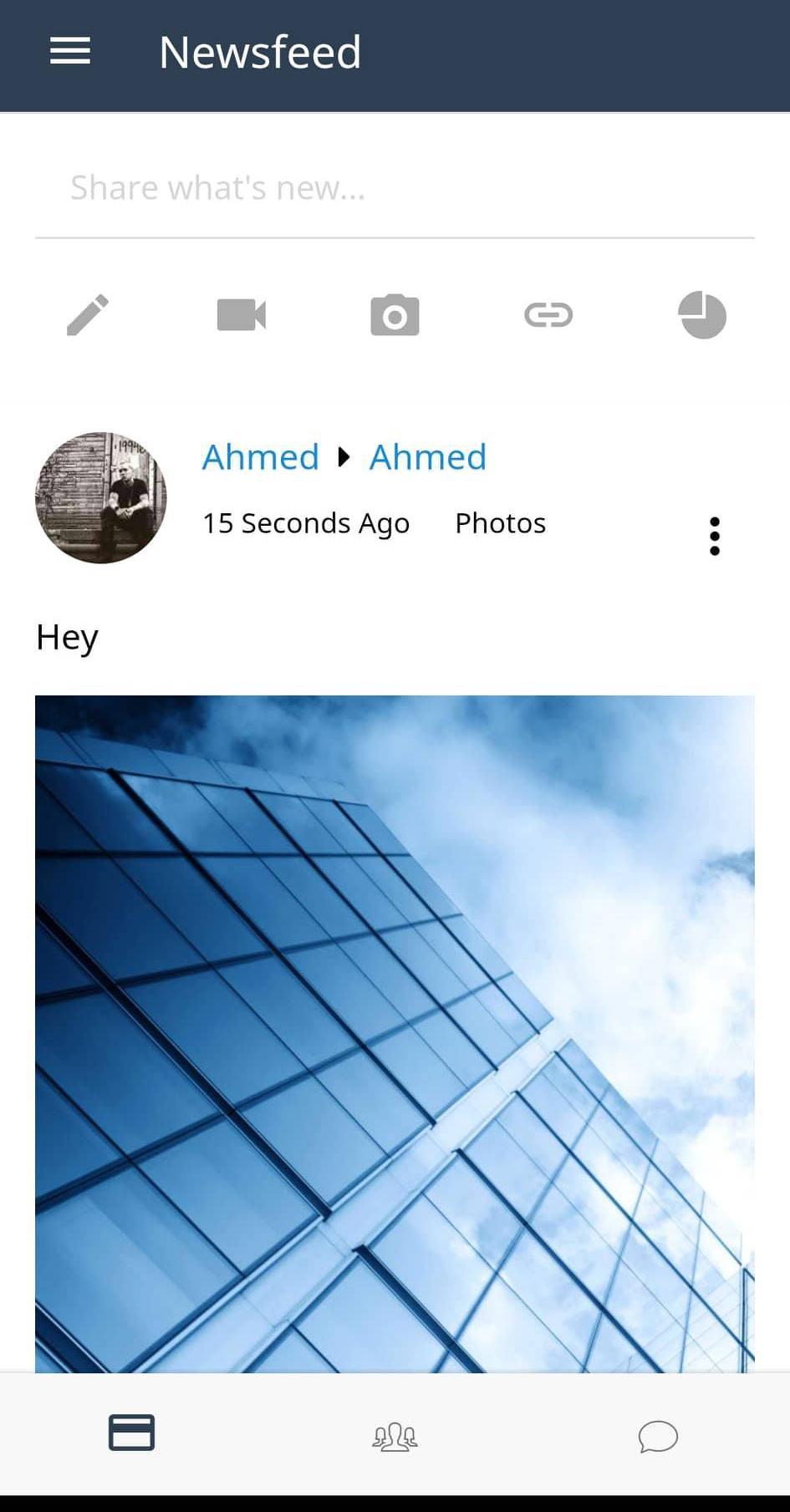This screenshot has width=790, height=1512.
Task: Create a poll with the pie-chart icon
Action: [x=702, y=315]
